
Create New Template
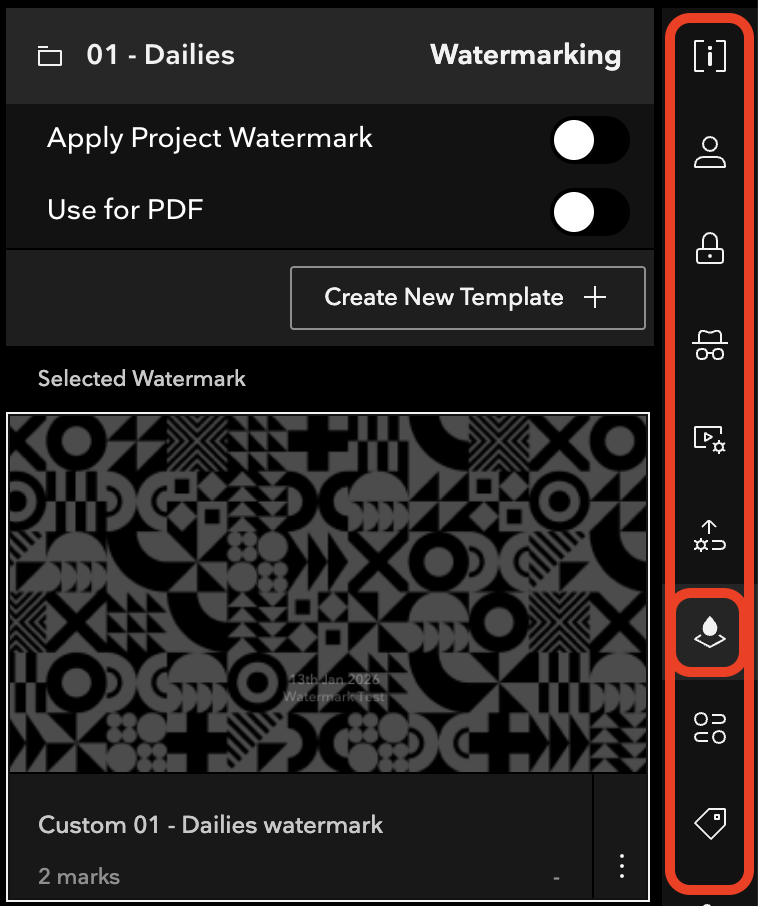[x=467, y=297]
